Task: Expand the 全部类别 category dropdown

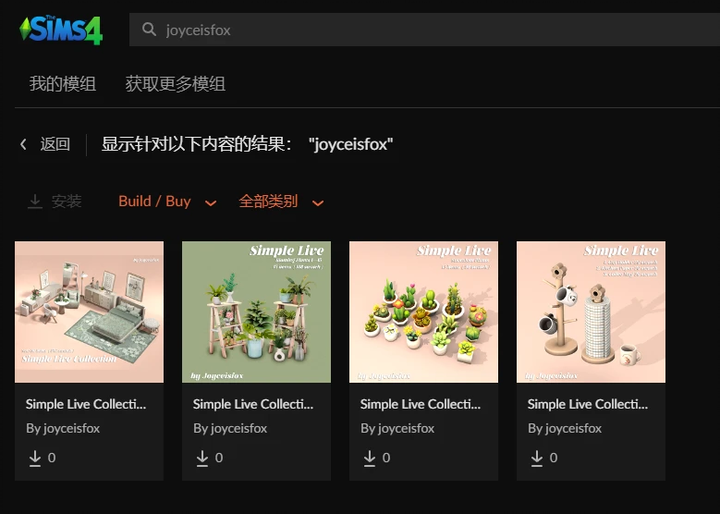Action: pos(281,201)
